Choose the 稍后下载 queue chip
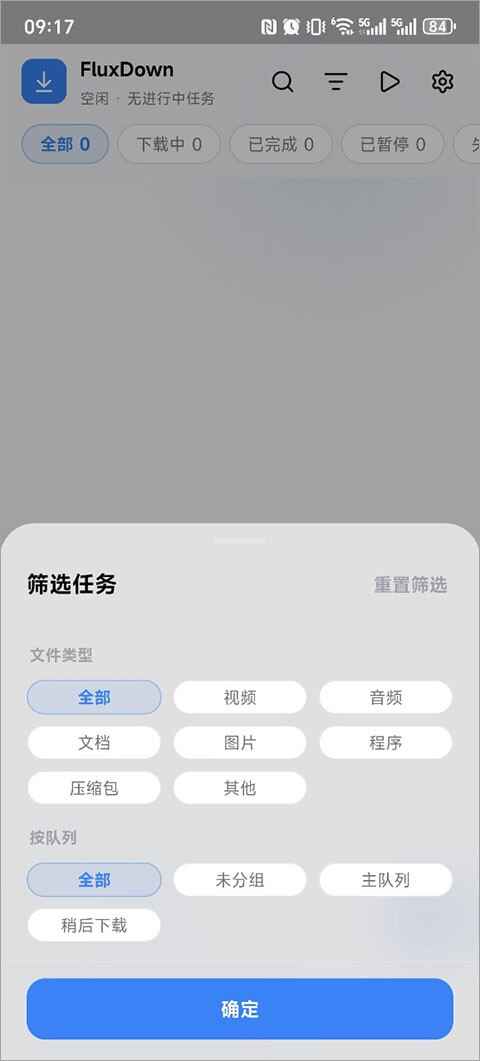 94,925
